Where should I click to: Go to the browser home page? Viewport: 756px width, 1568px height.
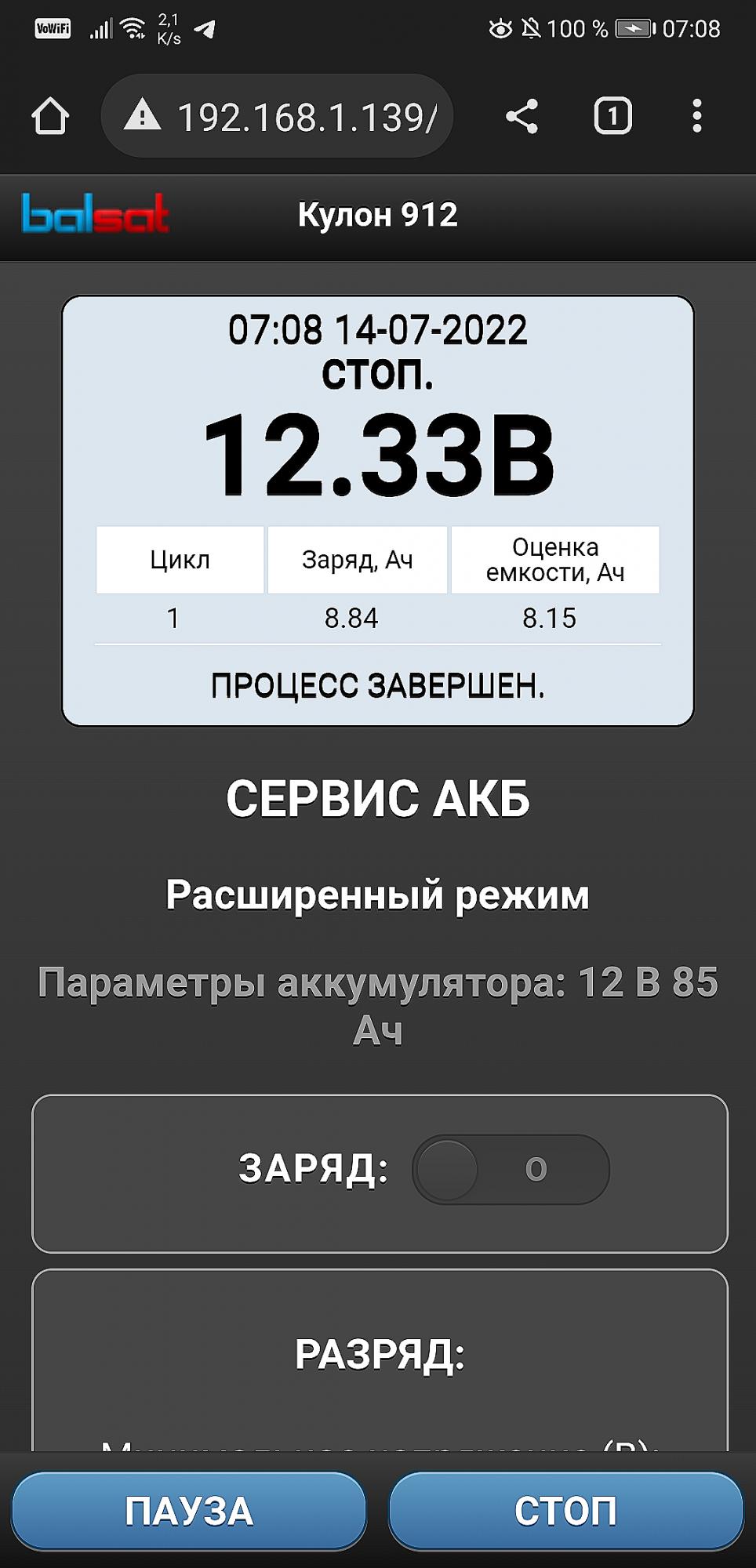(x=50, y=117)
